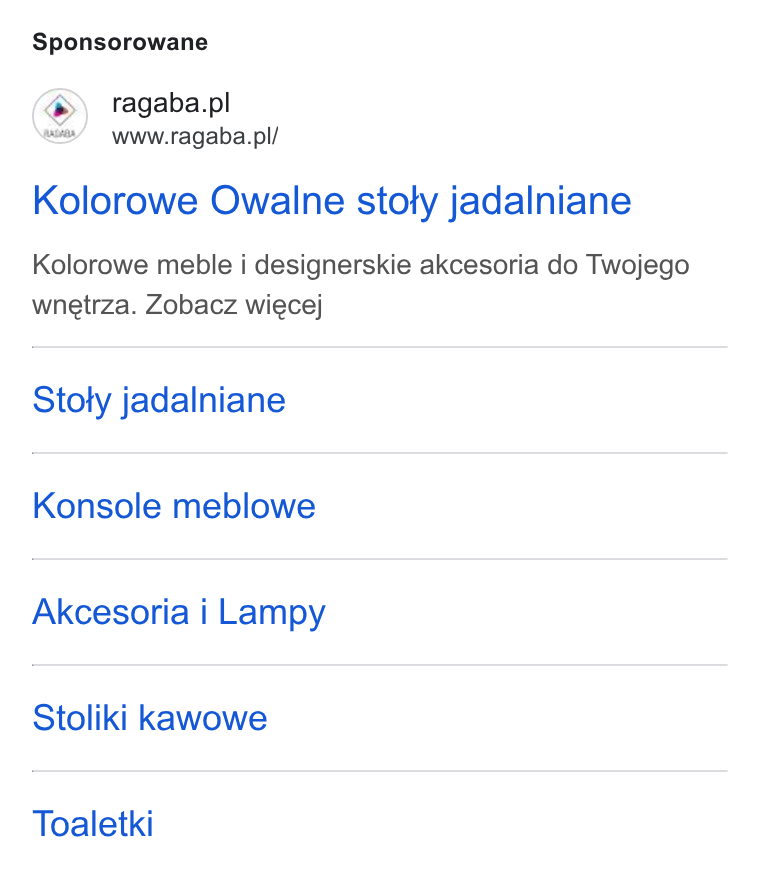Open the Kolorowe Owalne stoły jadalniane ad headline
760x876 pixels.
tap(332, 201)
